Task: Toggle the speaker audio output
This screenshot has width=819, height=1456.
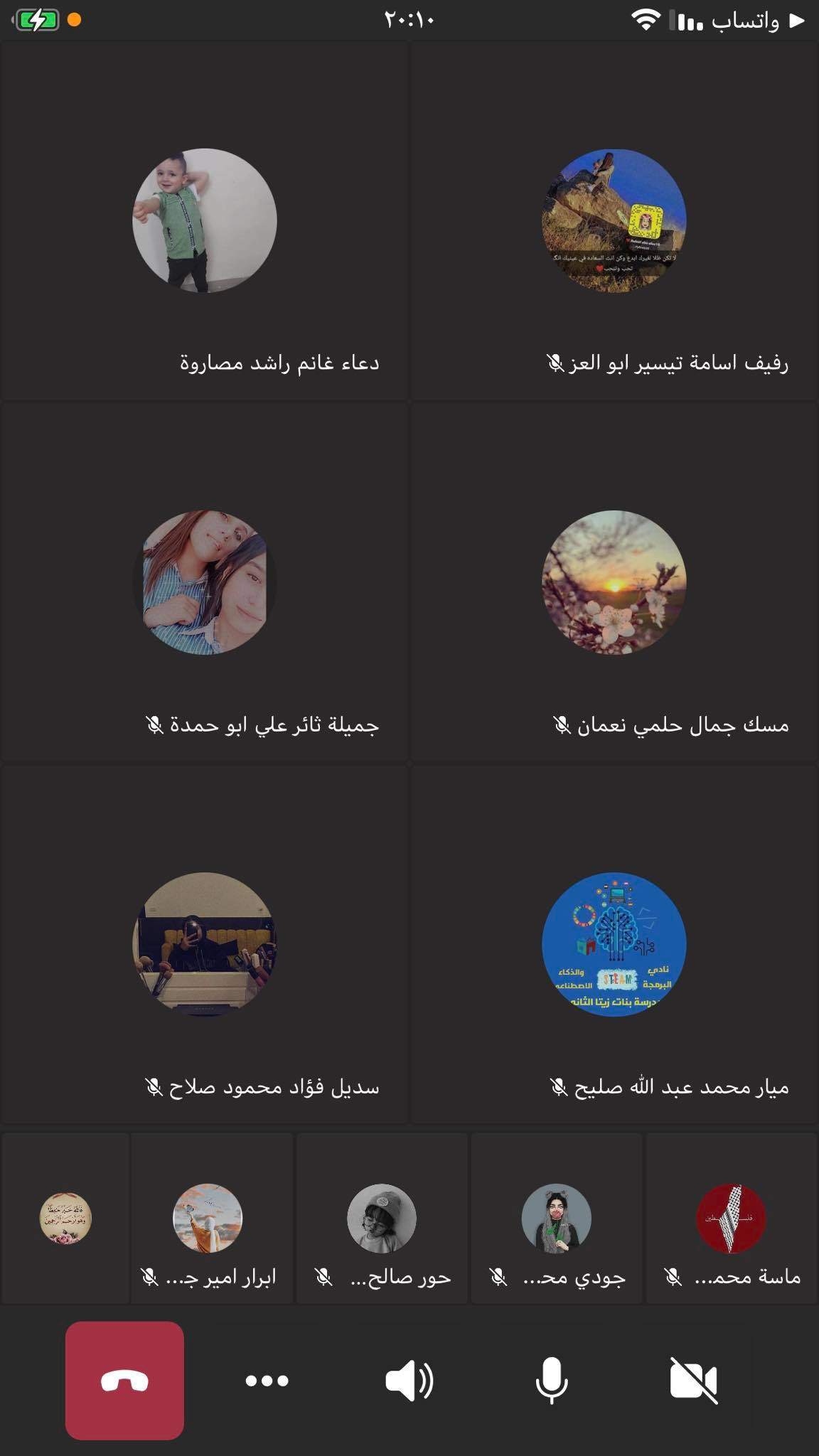Action: tap(409, 1381)
